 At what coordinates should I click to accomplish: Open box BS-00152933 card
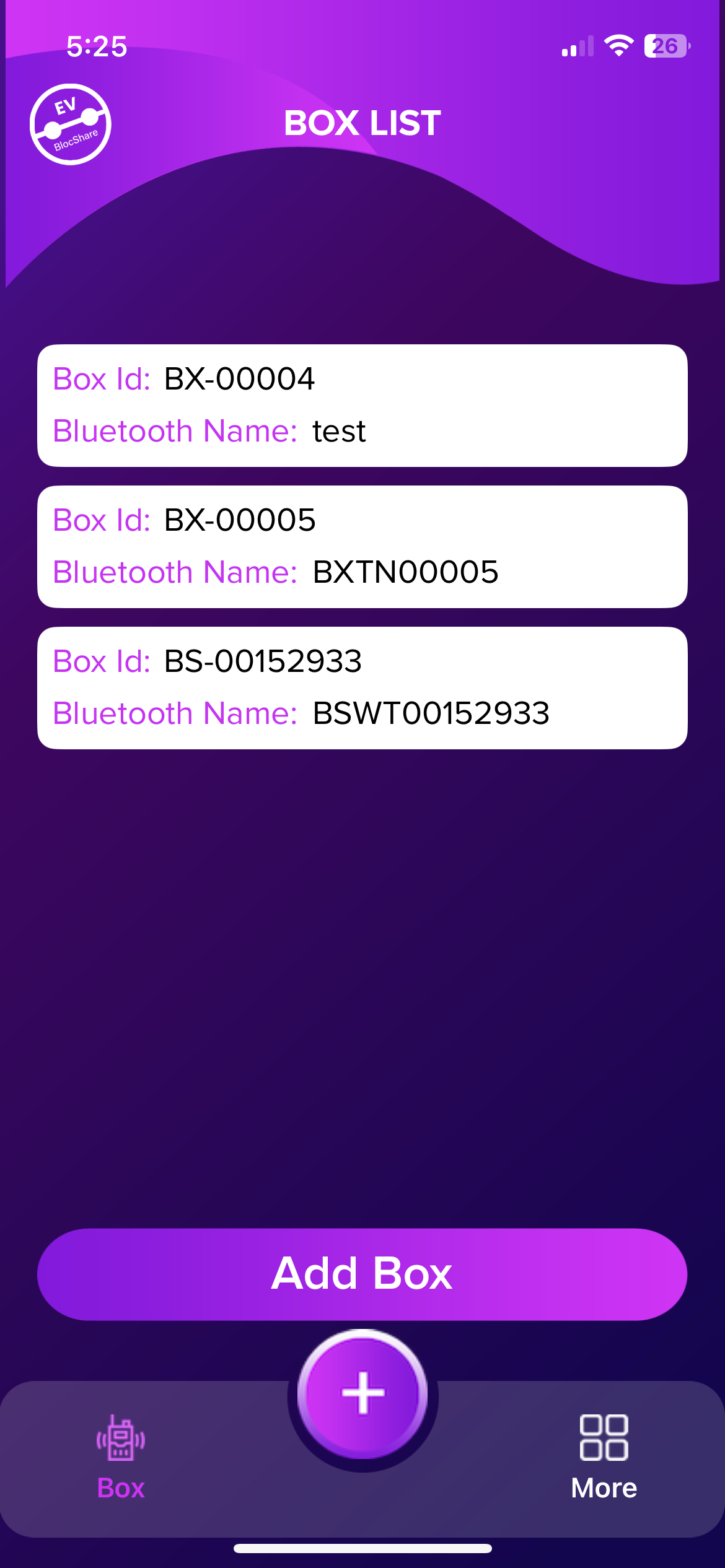(362, 688)
